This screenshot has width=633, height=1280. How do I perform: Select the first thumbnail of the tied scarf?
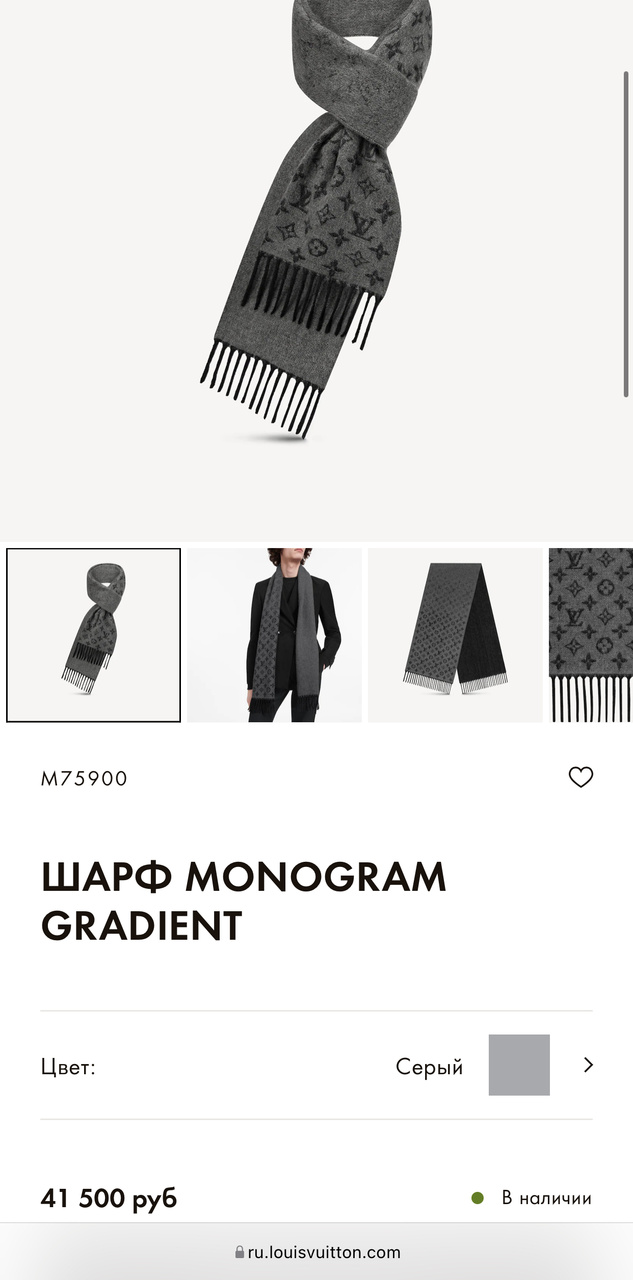[x=94, y=635]
